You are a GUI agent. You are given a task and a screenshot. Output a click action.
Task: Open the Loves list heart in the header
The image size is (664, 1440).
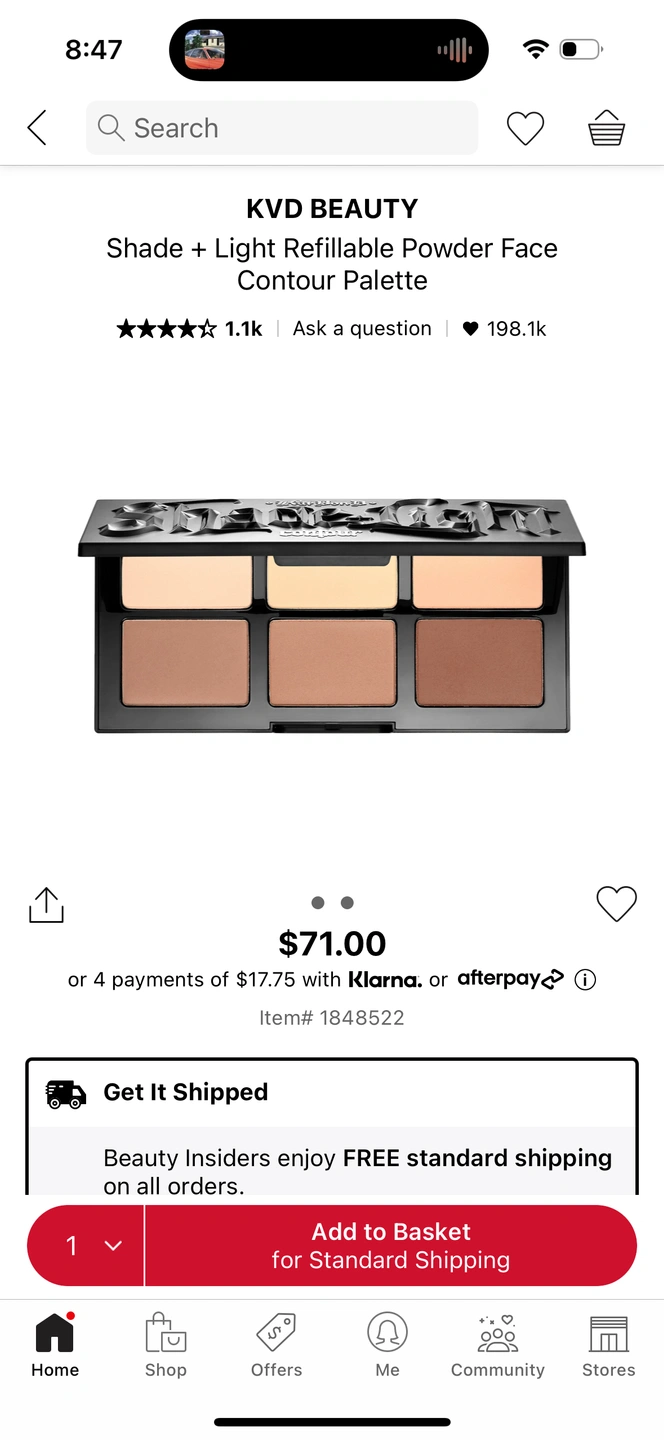tap(525, 128)
